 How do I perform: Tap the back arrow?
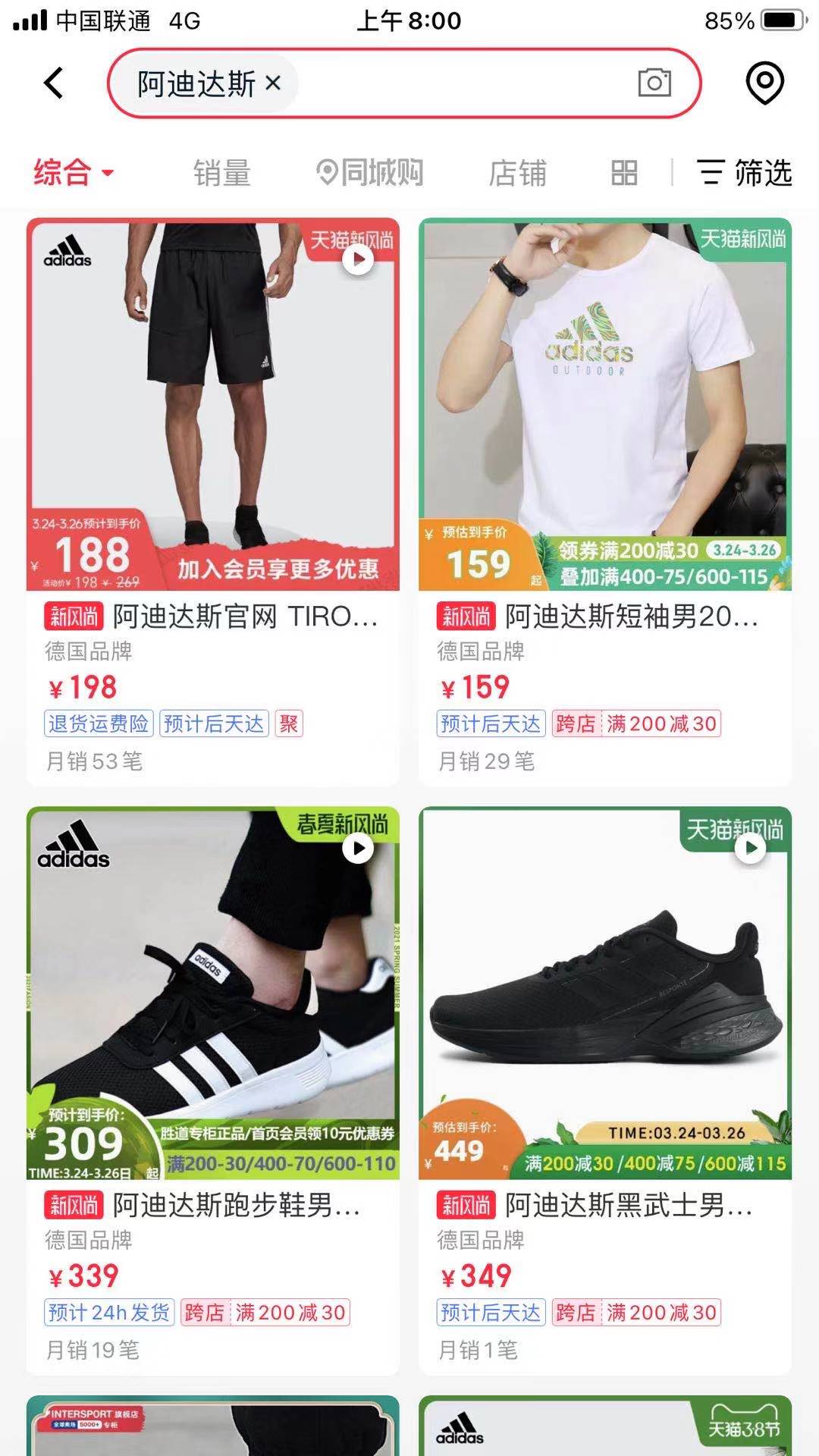52,83
